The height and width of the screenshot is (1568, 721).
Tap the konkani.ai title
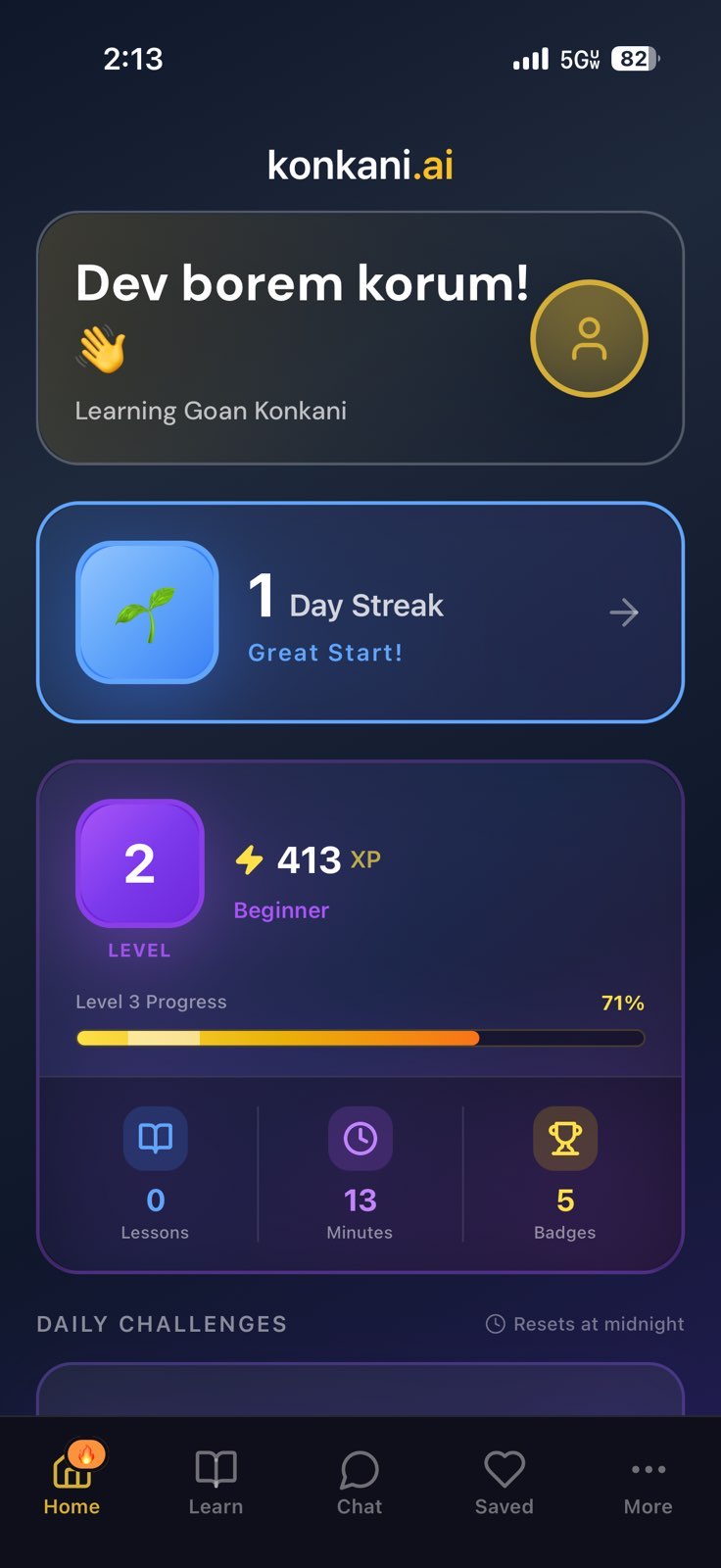tap(360, 164)
